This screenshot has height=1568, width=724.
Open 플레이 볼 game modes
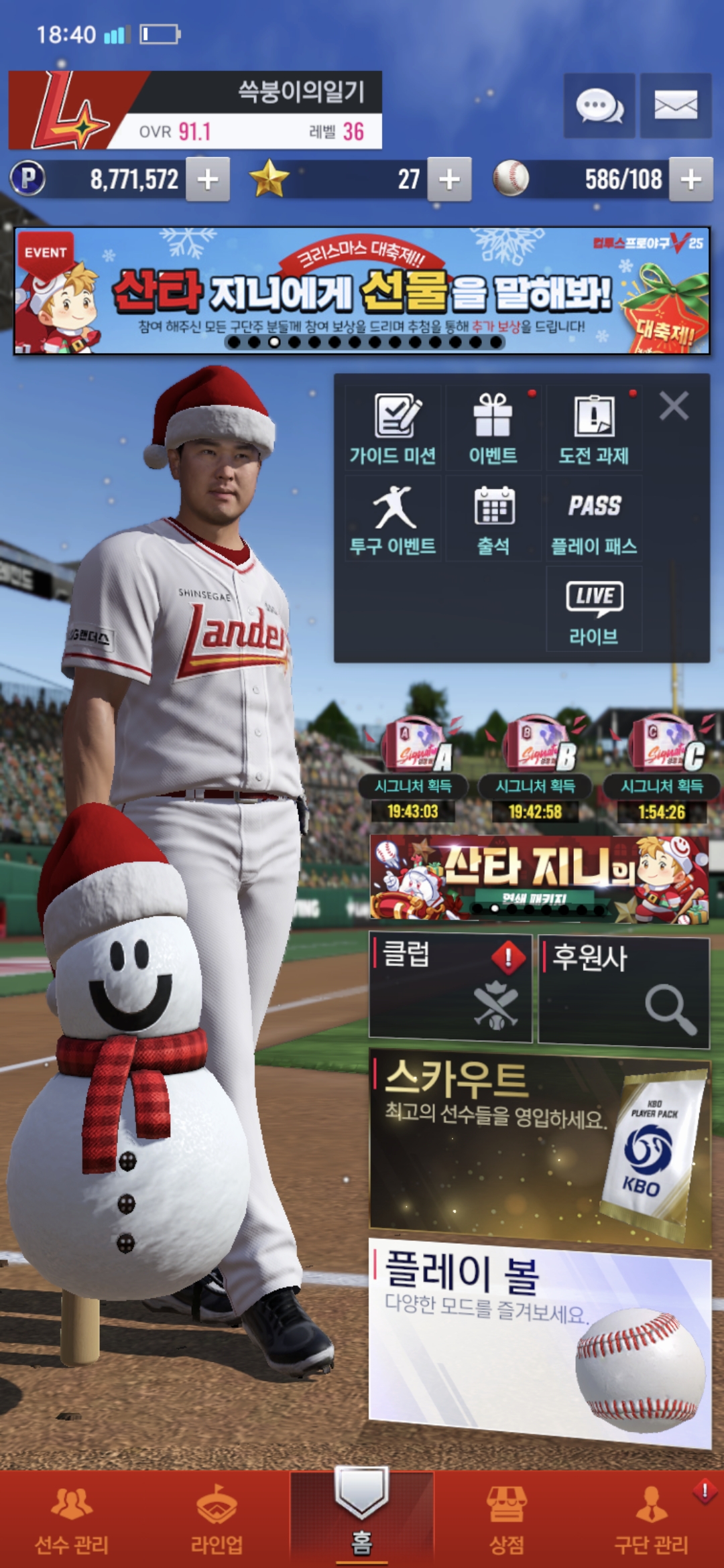540,1340
